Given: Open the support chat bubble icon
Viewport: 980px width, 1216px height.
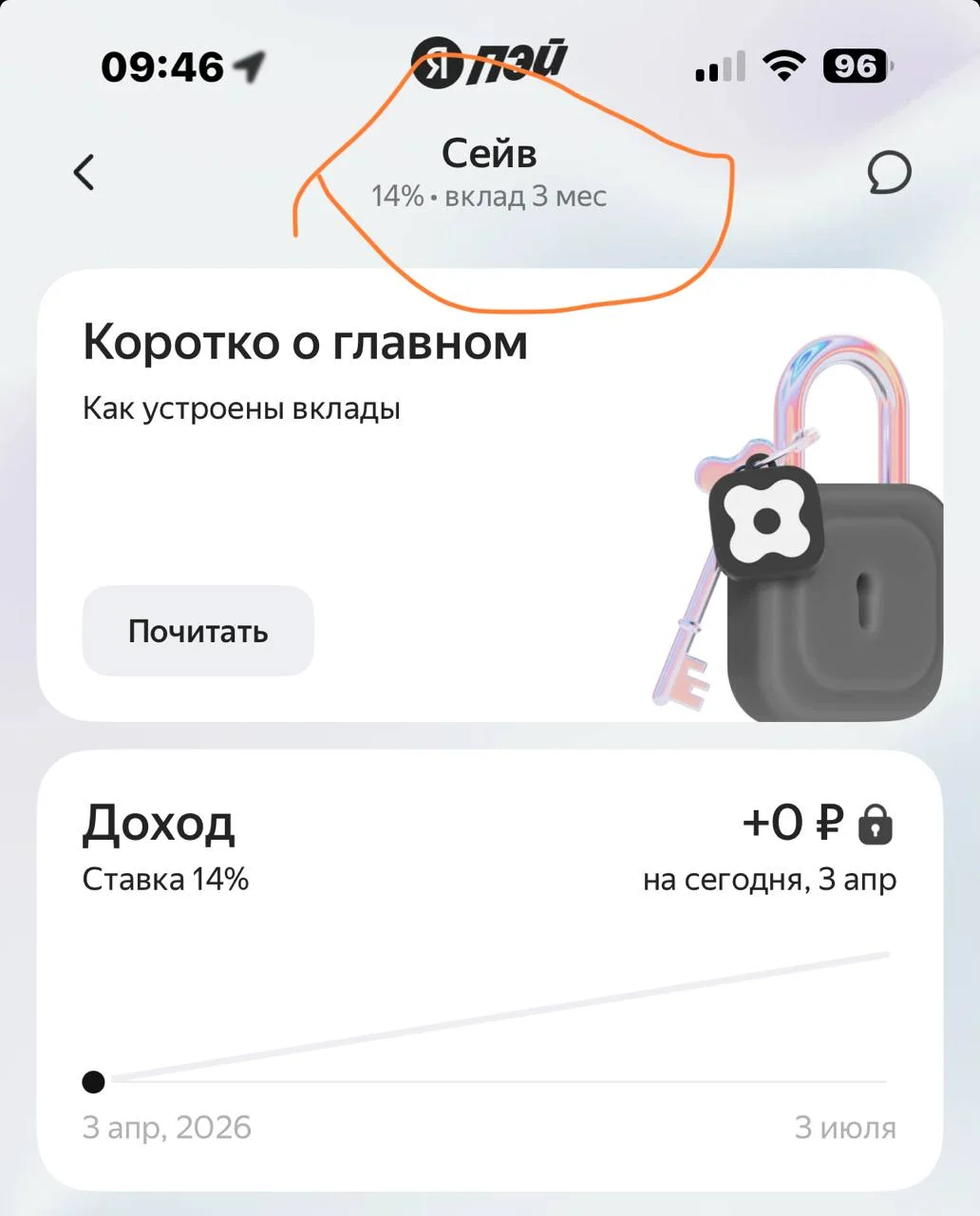Looking at the screenshot, I should pyautogui.click(x=889, y=173).
